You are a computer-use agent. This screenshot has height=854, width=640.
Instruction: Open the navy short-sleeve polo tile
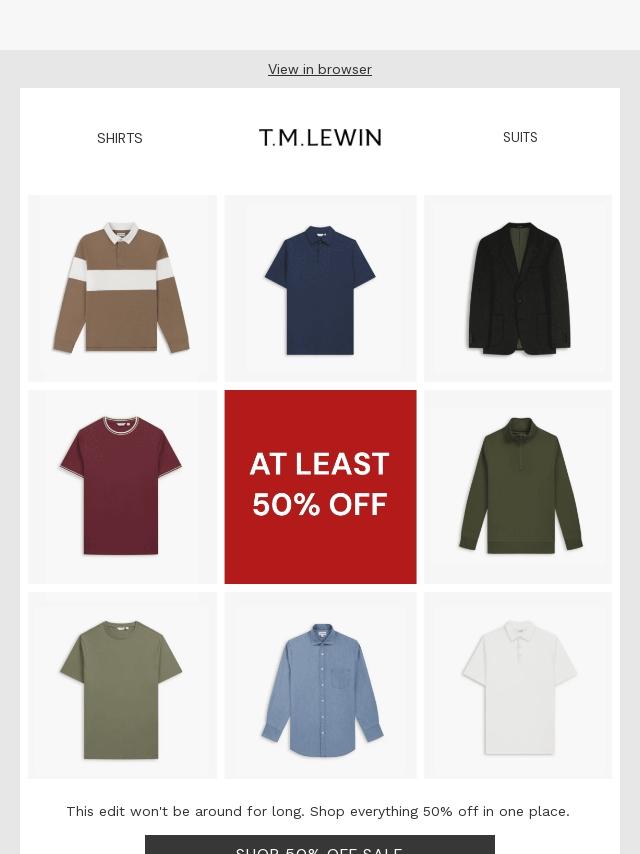tap(320, 288)
